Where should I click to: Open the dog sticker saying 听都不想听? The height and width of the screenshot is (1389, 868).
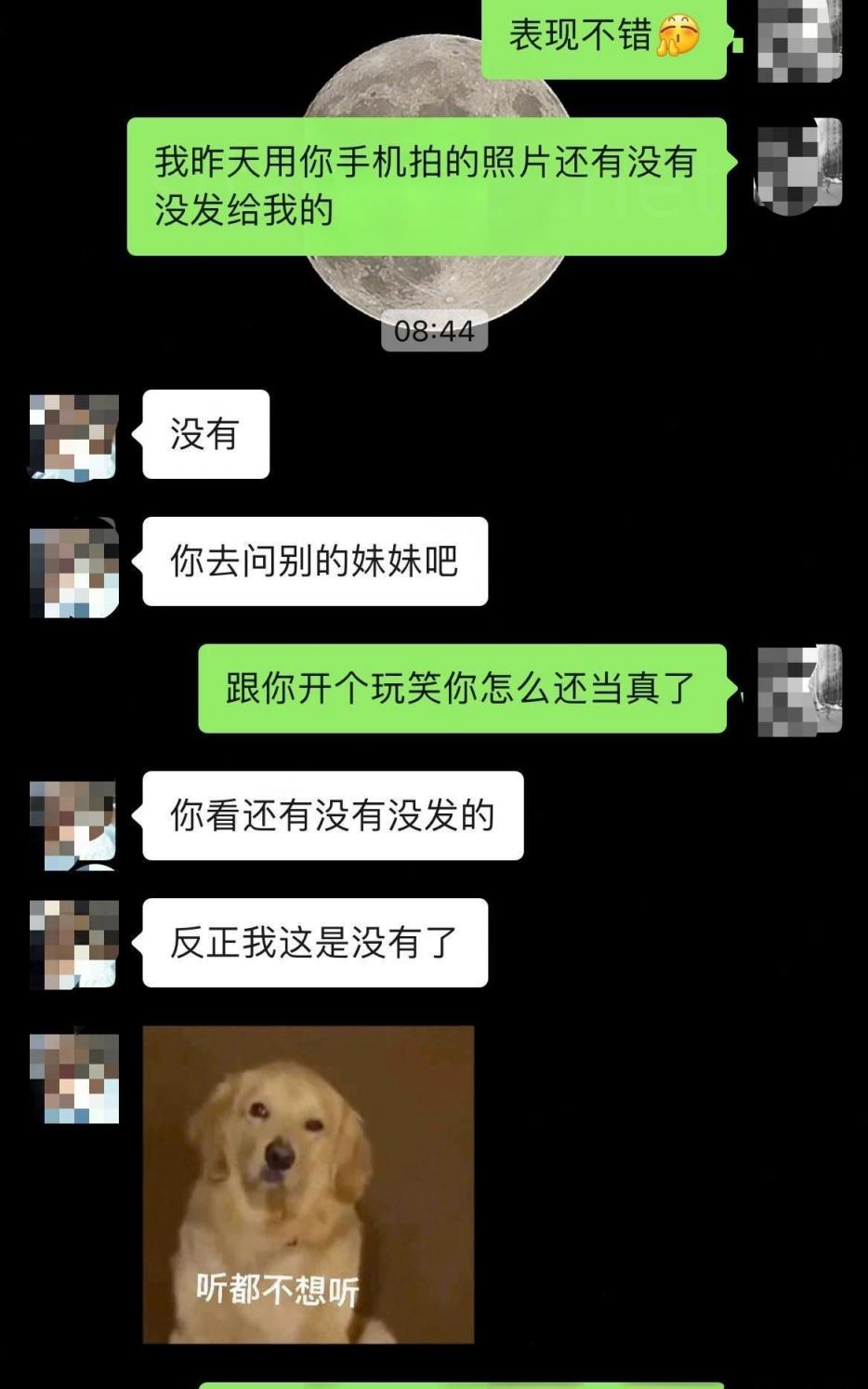pos(308,1184)
